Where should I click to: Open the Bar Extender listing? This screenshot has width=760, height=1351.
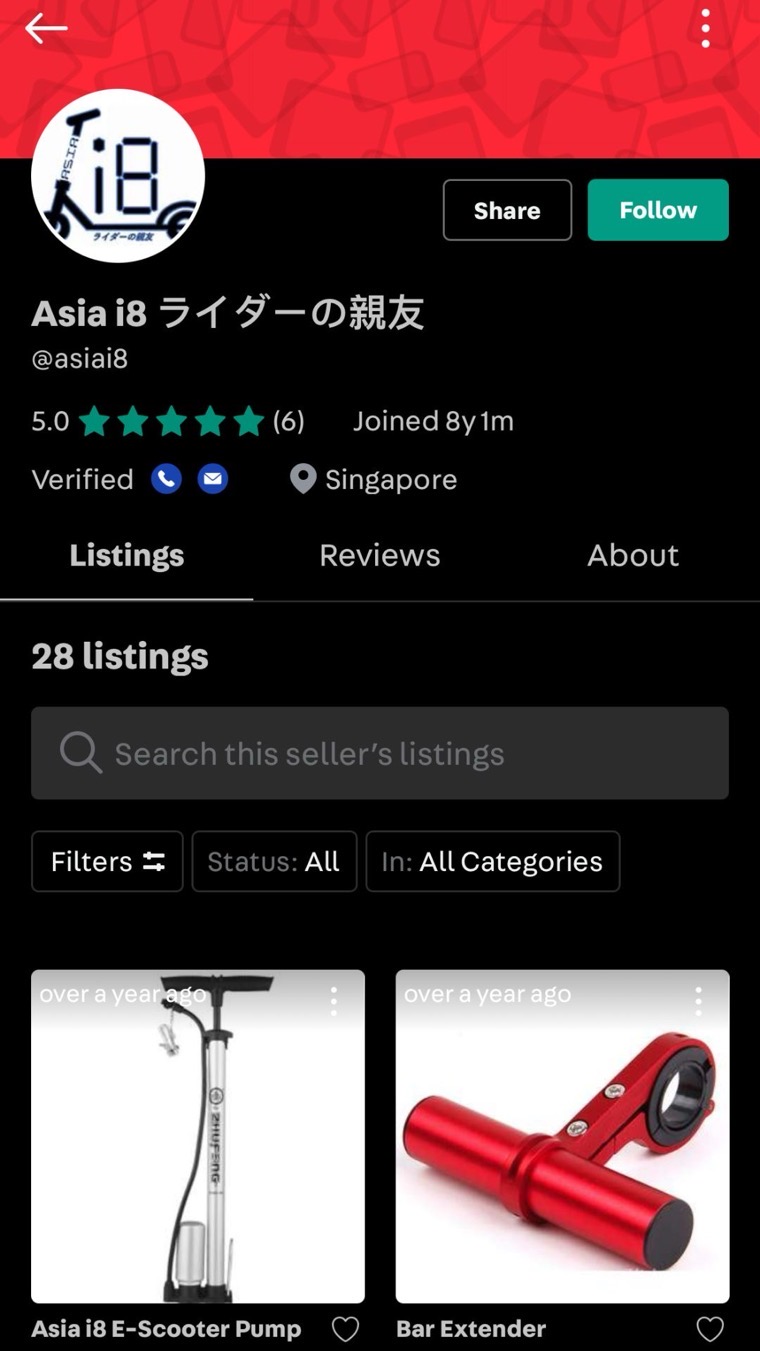(562, 1136)
